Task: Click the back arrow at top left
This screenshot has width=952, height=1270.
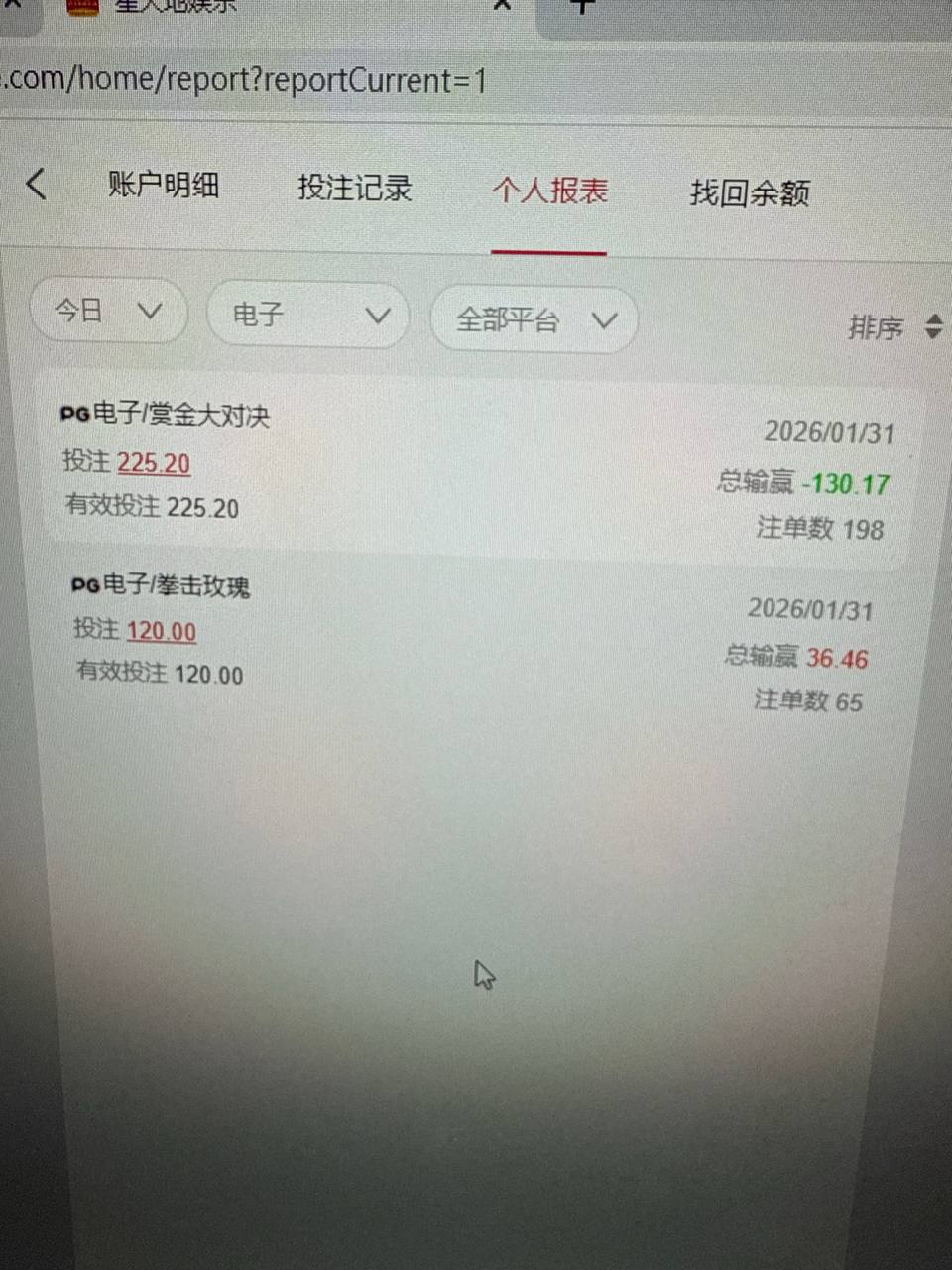Action: [37, 185]
